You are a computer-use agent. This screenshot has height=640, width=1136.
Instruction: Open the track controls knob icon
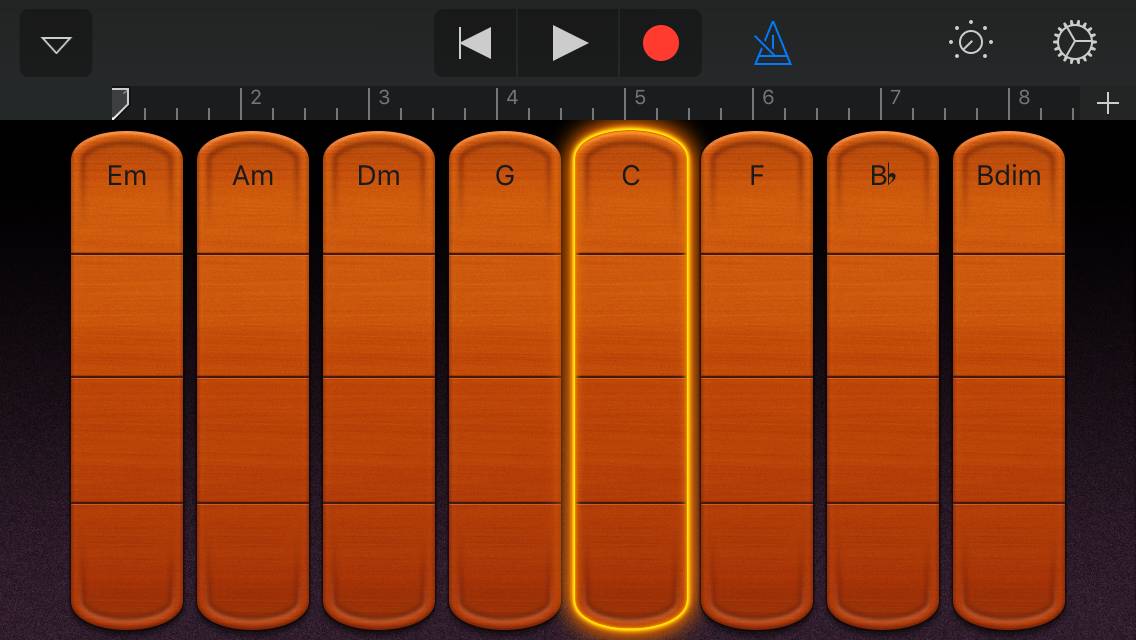click(970, 43)
